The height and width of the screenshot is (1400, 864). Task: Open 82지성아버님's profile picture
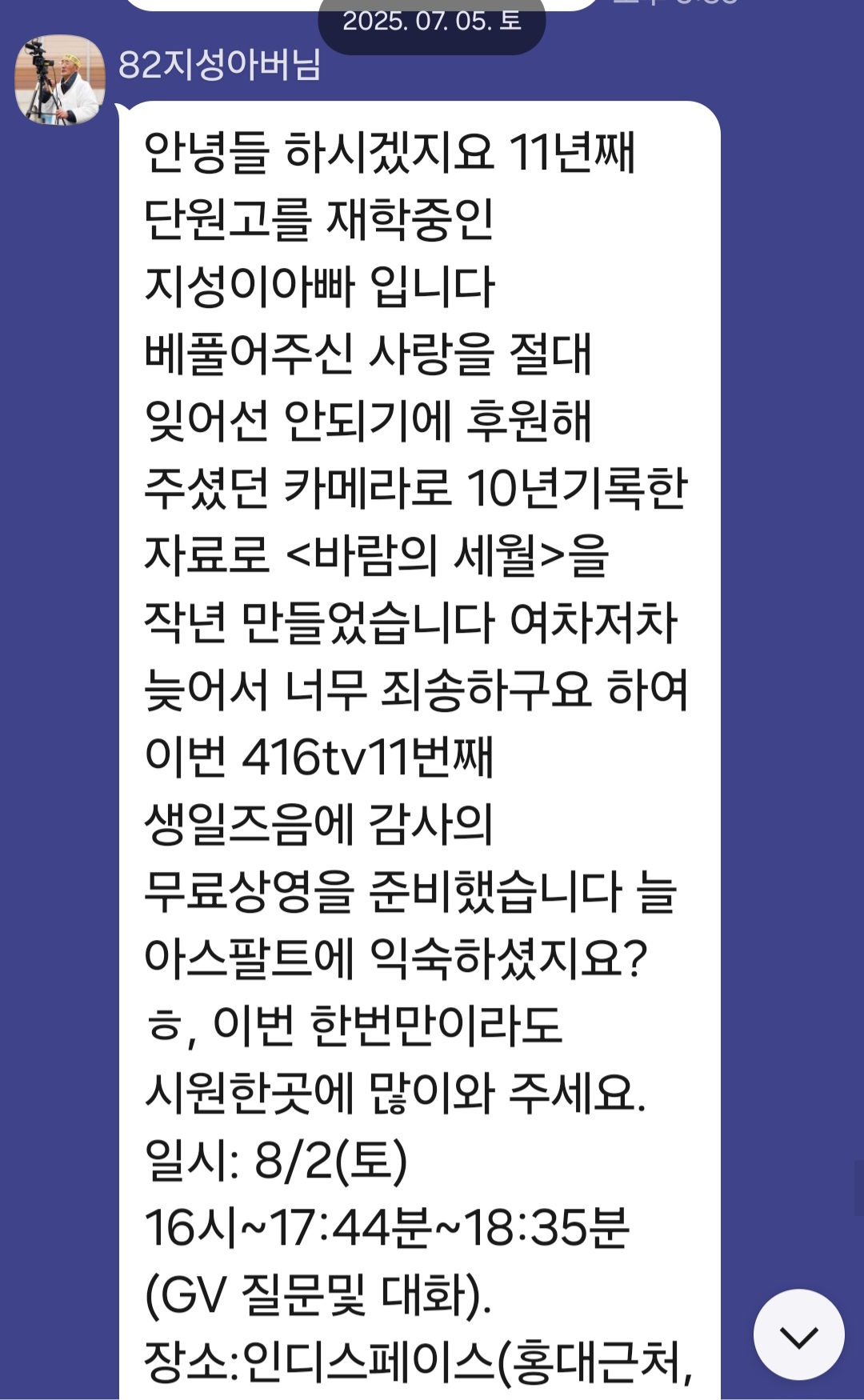tap(60, 80)
